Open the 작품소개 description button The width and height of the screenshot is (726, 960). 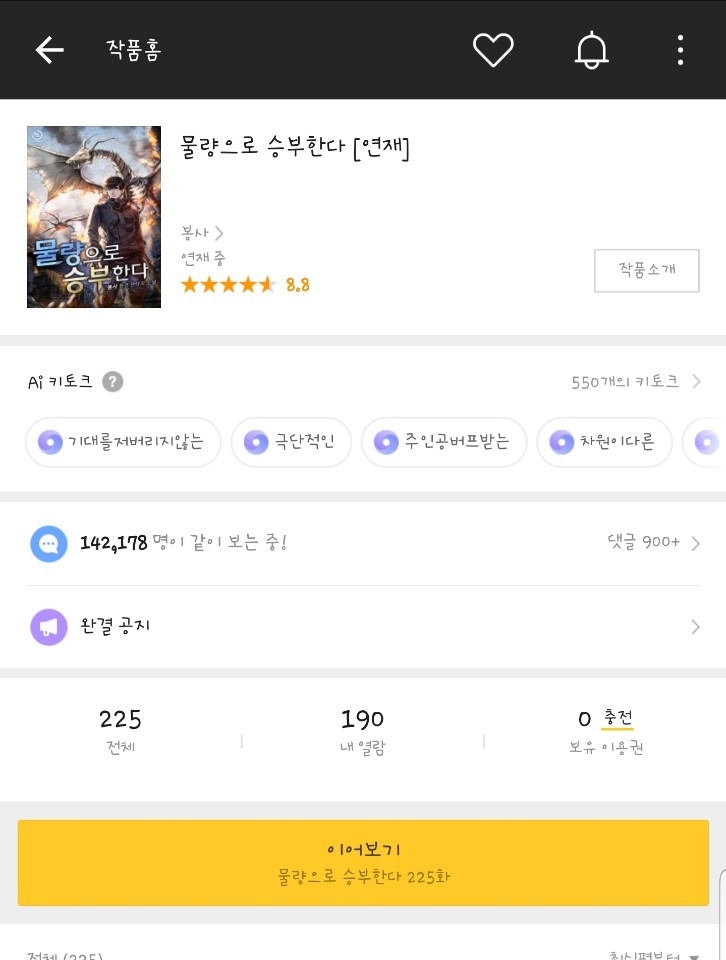(646, 270)
